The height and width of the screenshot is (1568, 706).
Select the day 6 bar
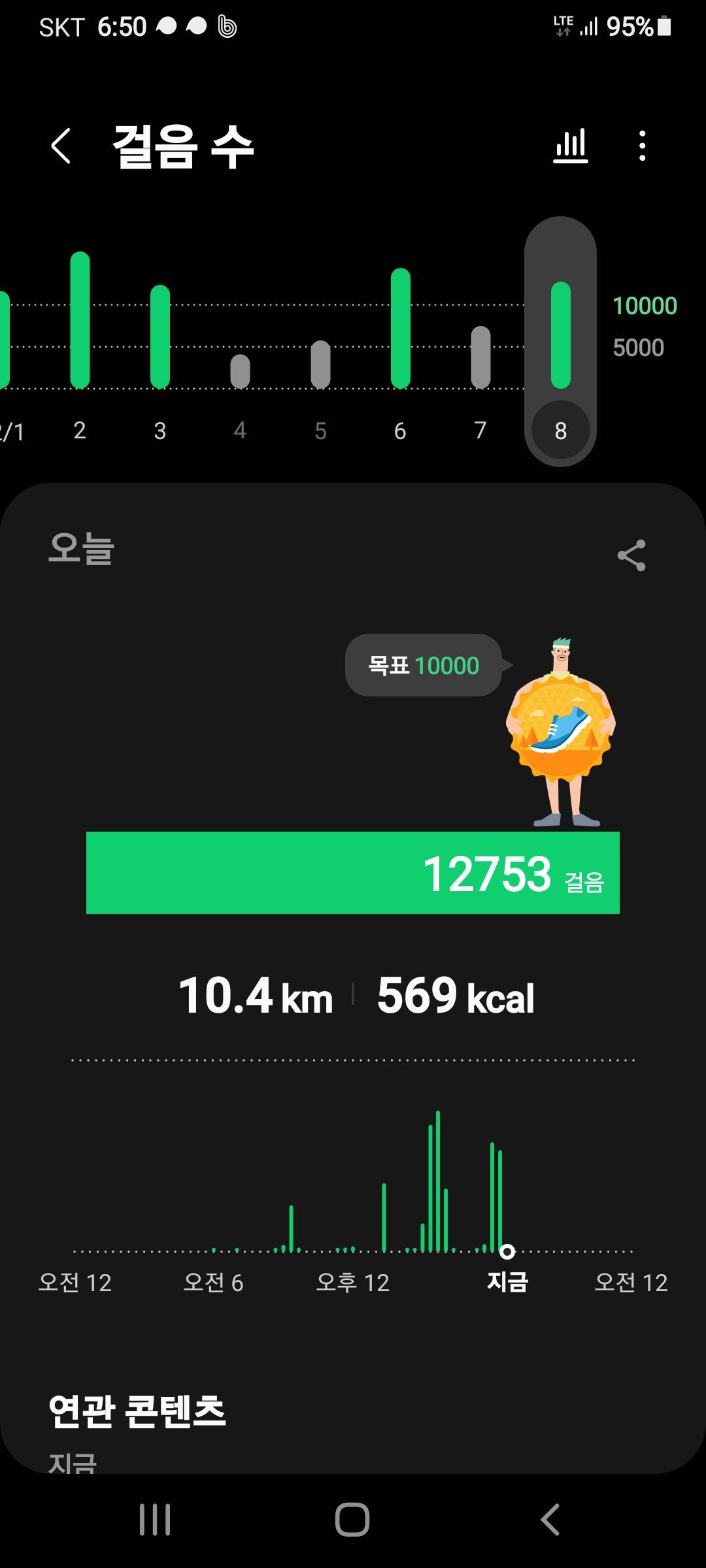tap(401, 329)
